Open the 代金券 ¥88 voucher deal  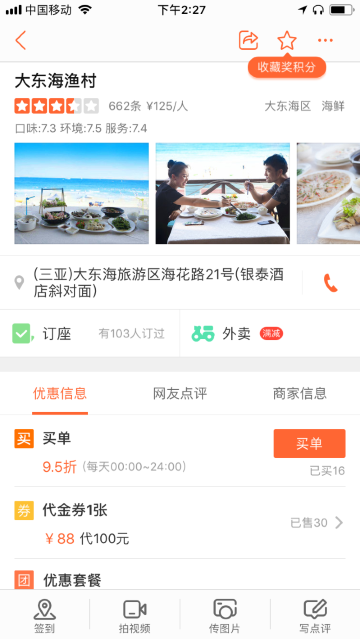point(180,523)
